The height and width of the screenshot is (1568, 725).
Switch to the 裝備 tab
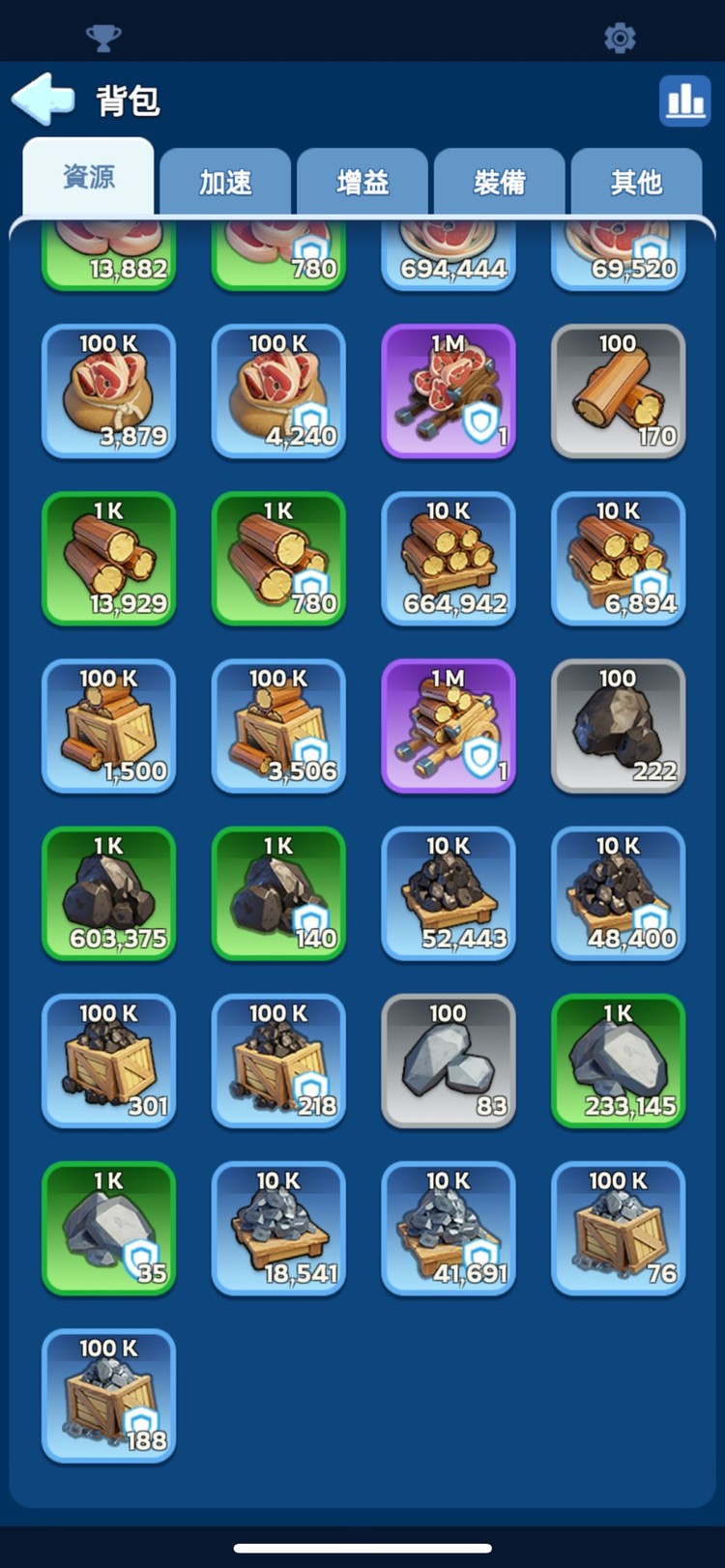click(500, 182)
